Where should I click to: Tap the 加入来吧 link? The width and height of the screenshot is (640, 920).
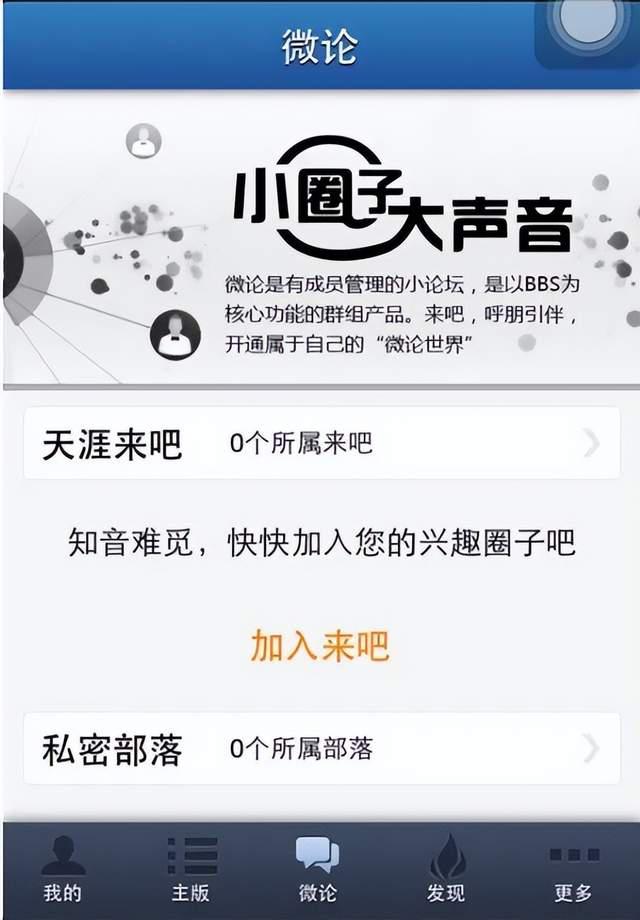319,646
